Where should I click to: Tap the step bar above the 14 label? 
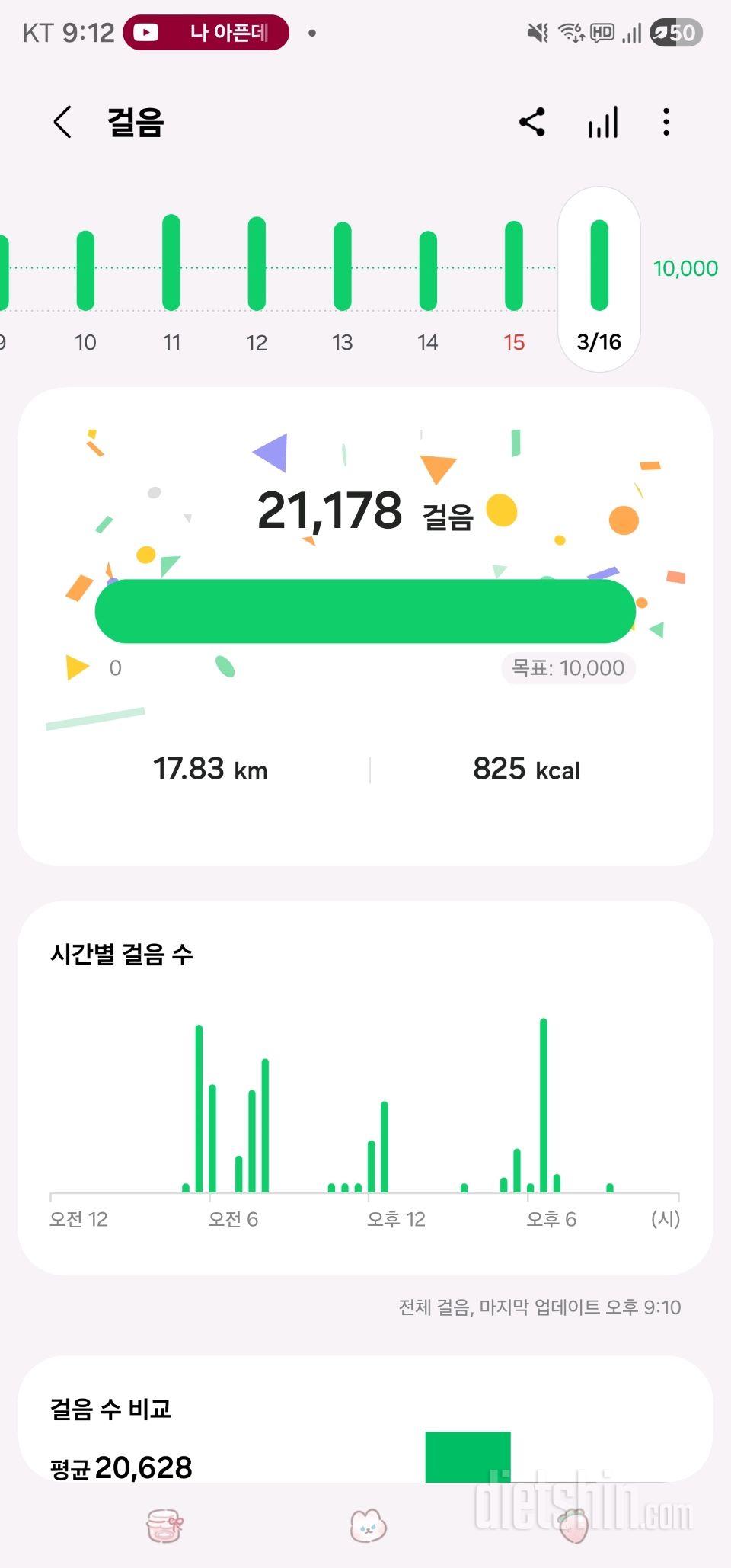point(427,267)
